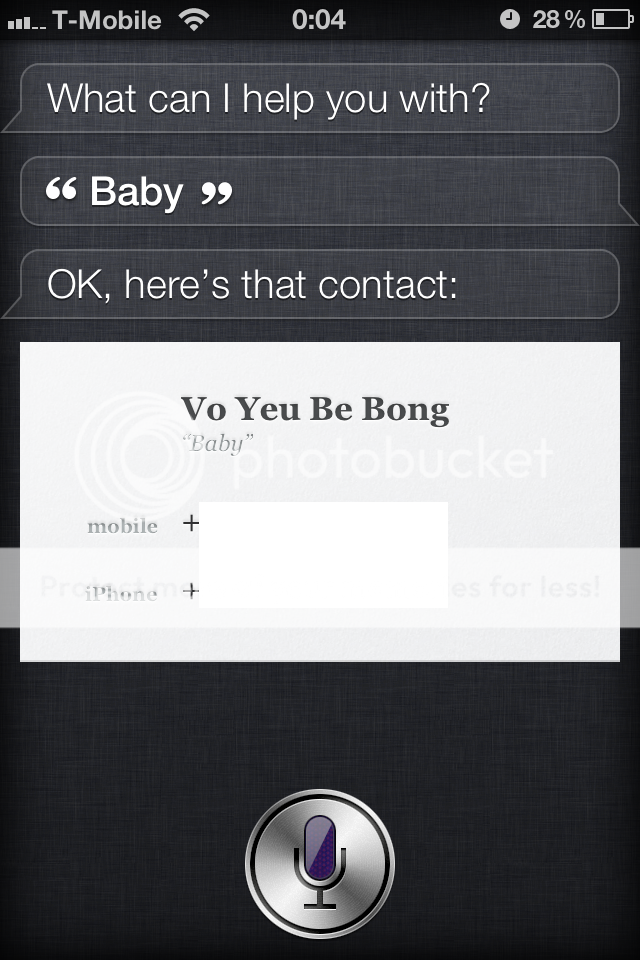Tap the Siri microphone button
The image size is (640, 960).
[320, 862]
